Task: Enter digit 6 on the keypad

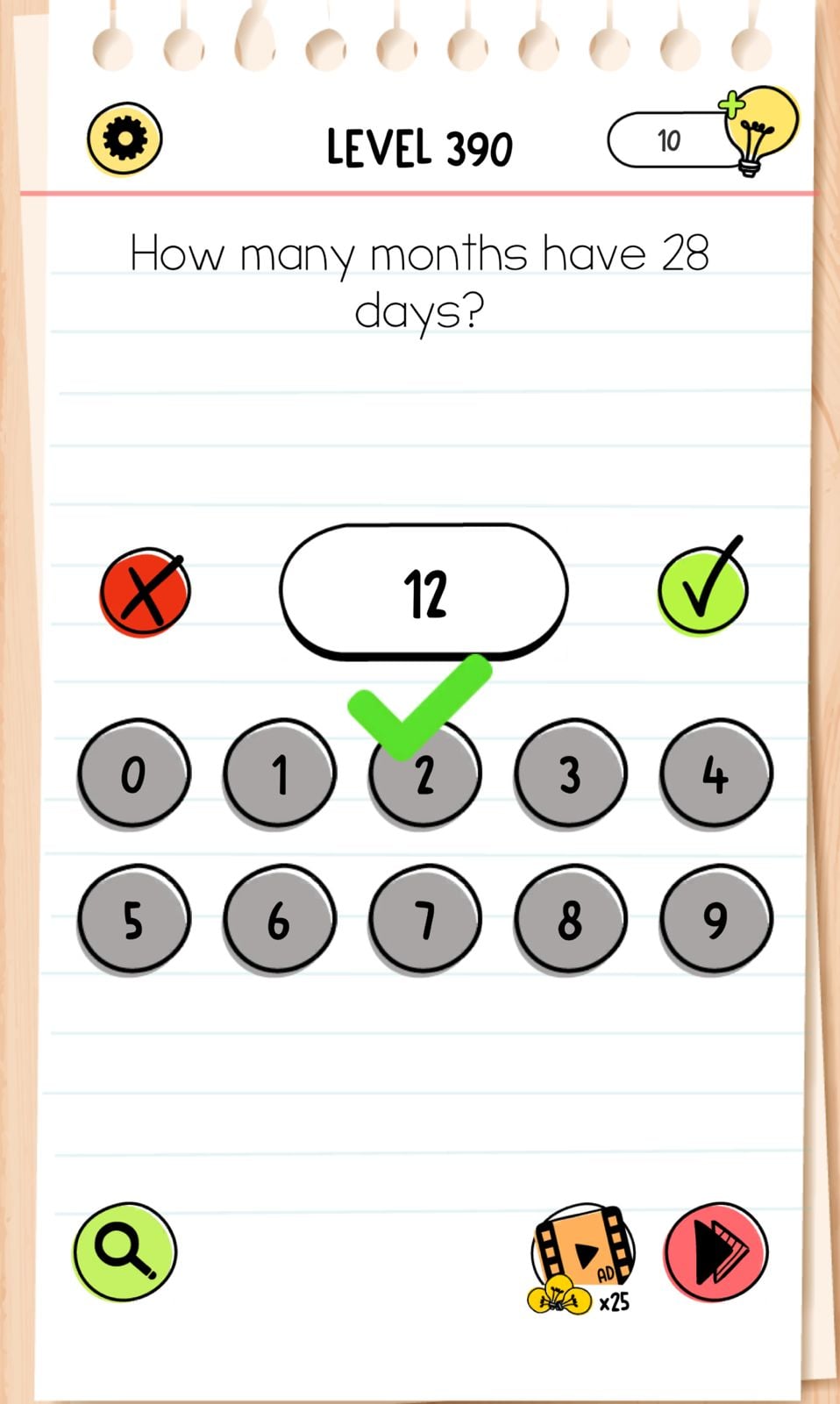Action: pos(279,920)
